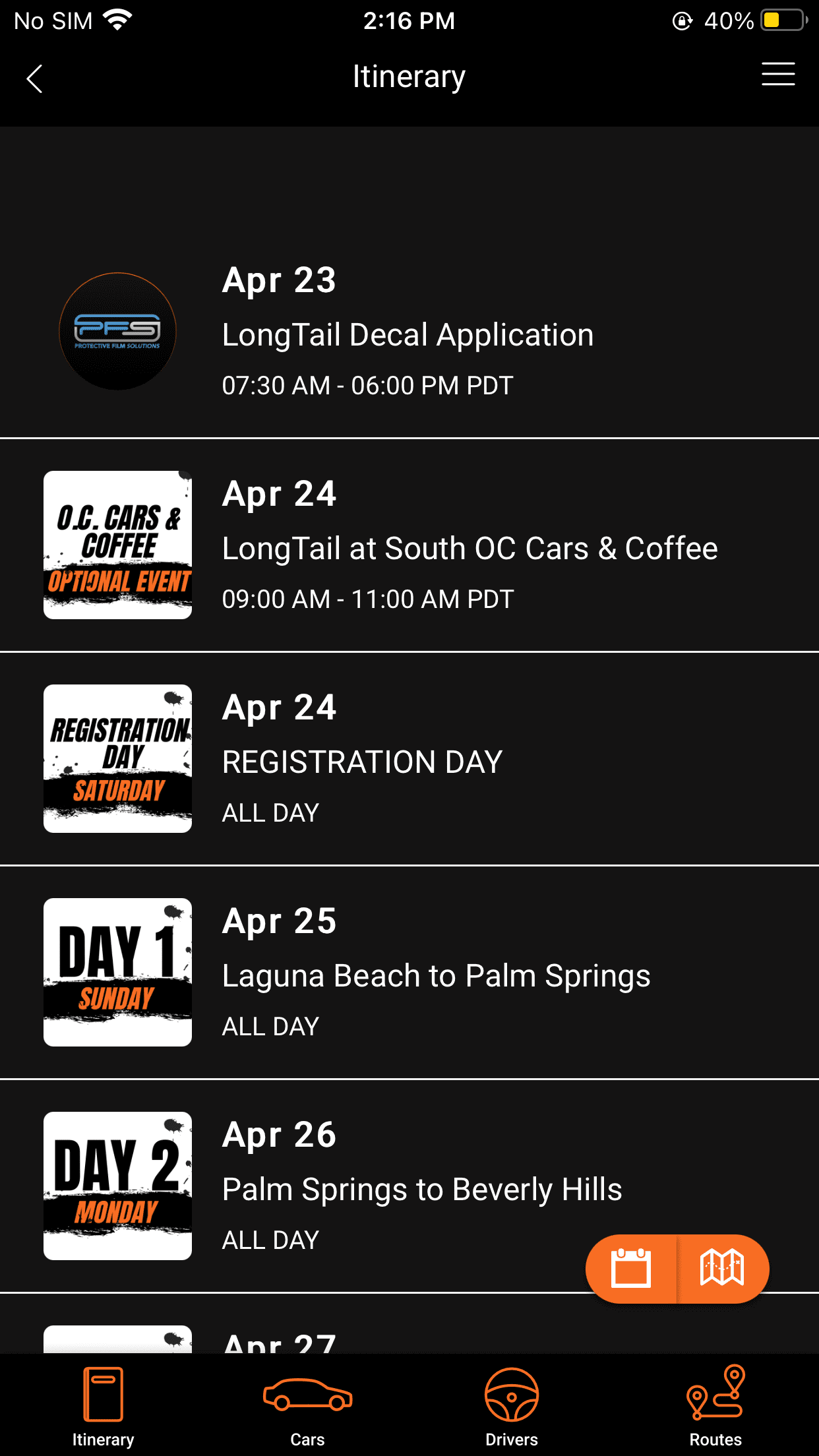This screenshot has height=1456, width=819.
Task: Open the hamburger menu
Action: coord(778,75)
